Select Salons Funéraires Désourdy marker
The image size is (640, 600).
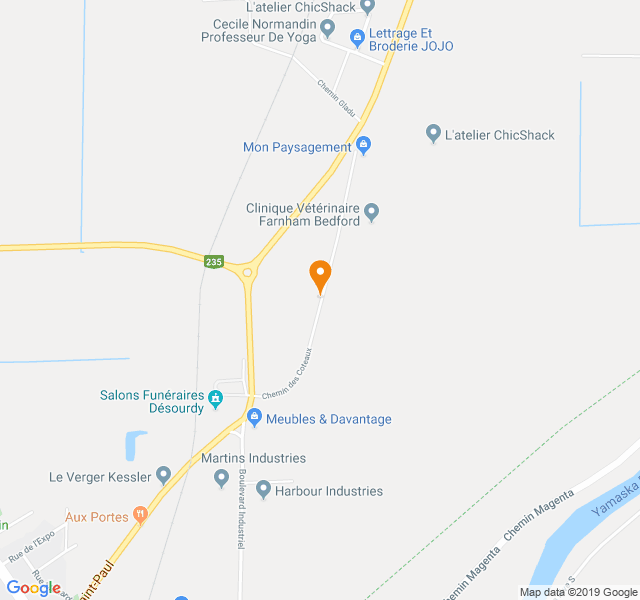point(215,401)
